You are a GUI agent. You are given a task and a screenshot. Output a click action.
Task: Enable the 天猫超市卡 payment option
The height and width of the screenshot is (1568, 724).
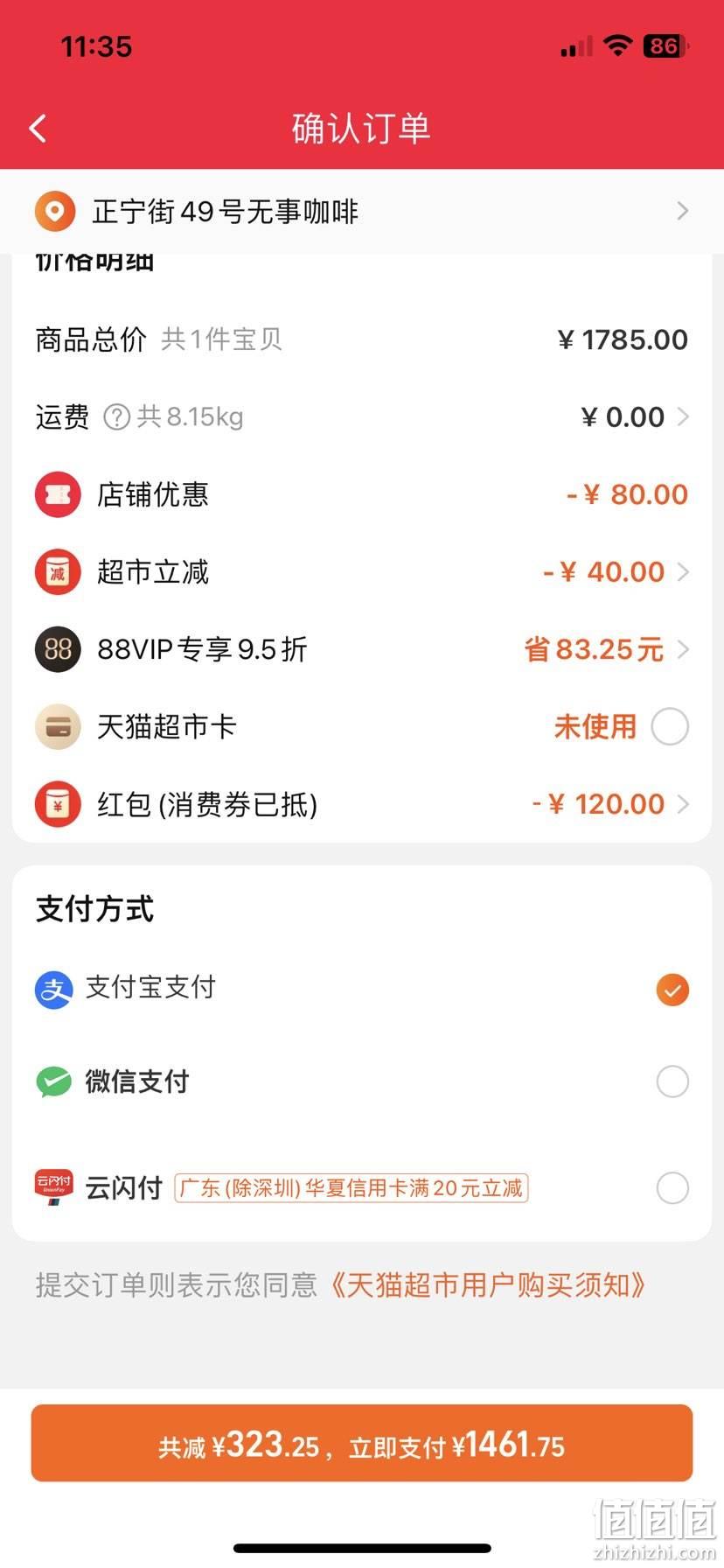point(671,727)
